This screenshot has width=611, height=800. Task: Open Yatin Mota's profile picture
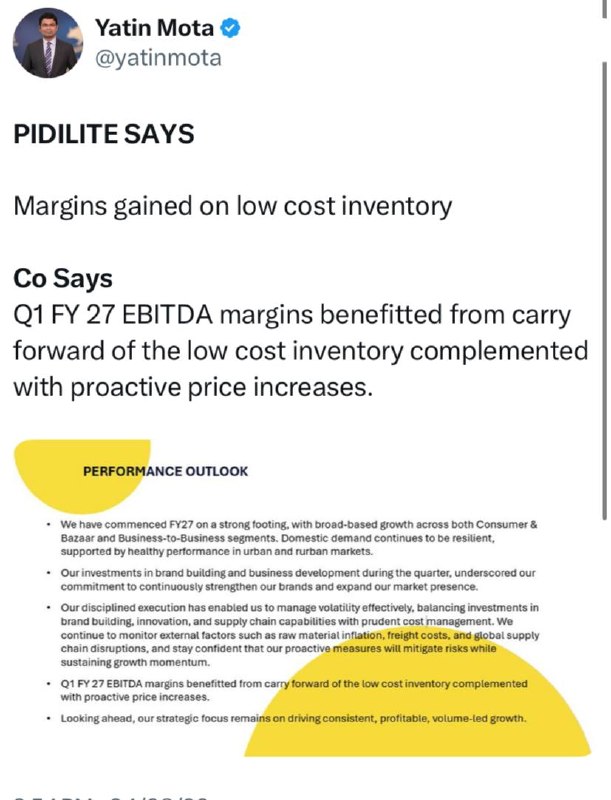(x=48, y=43)
